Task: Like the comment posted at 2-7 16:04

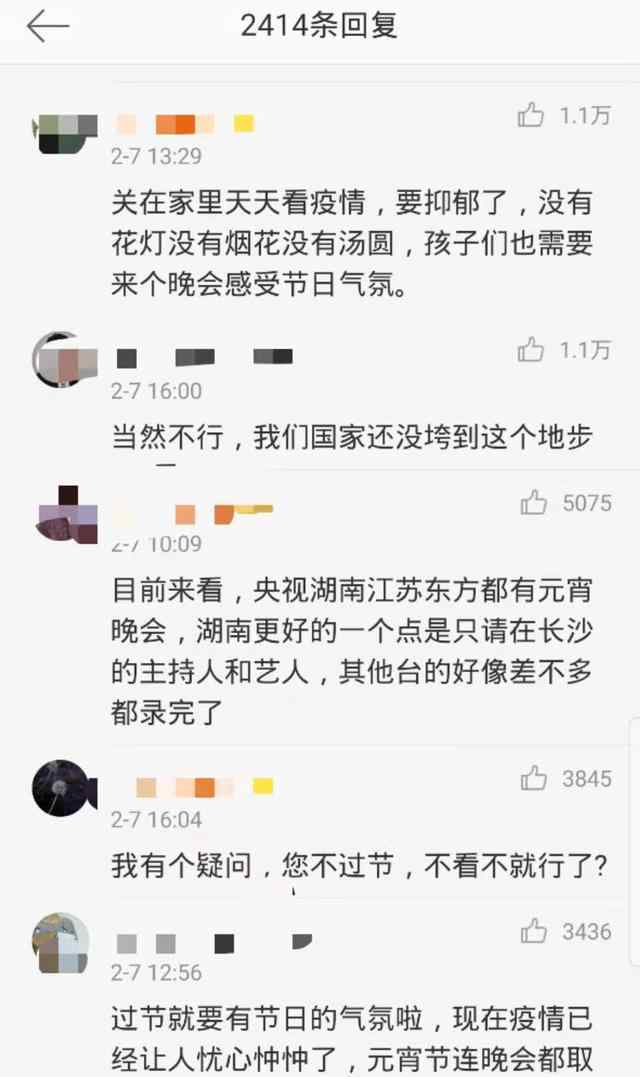Action: pos(533,778)
